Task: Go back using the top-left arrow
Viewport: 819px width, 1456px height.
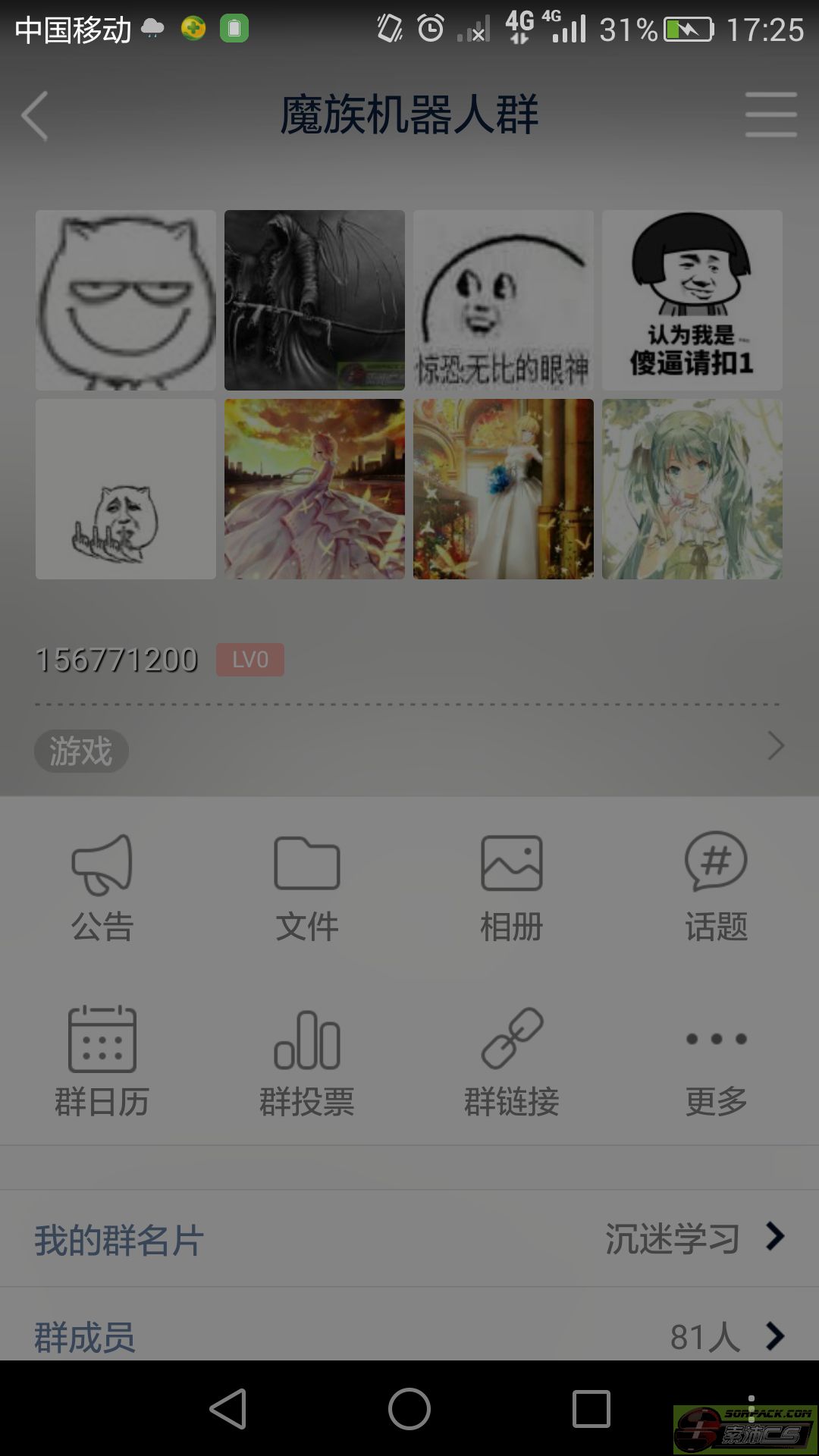Action: [x=35, y=115]
